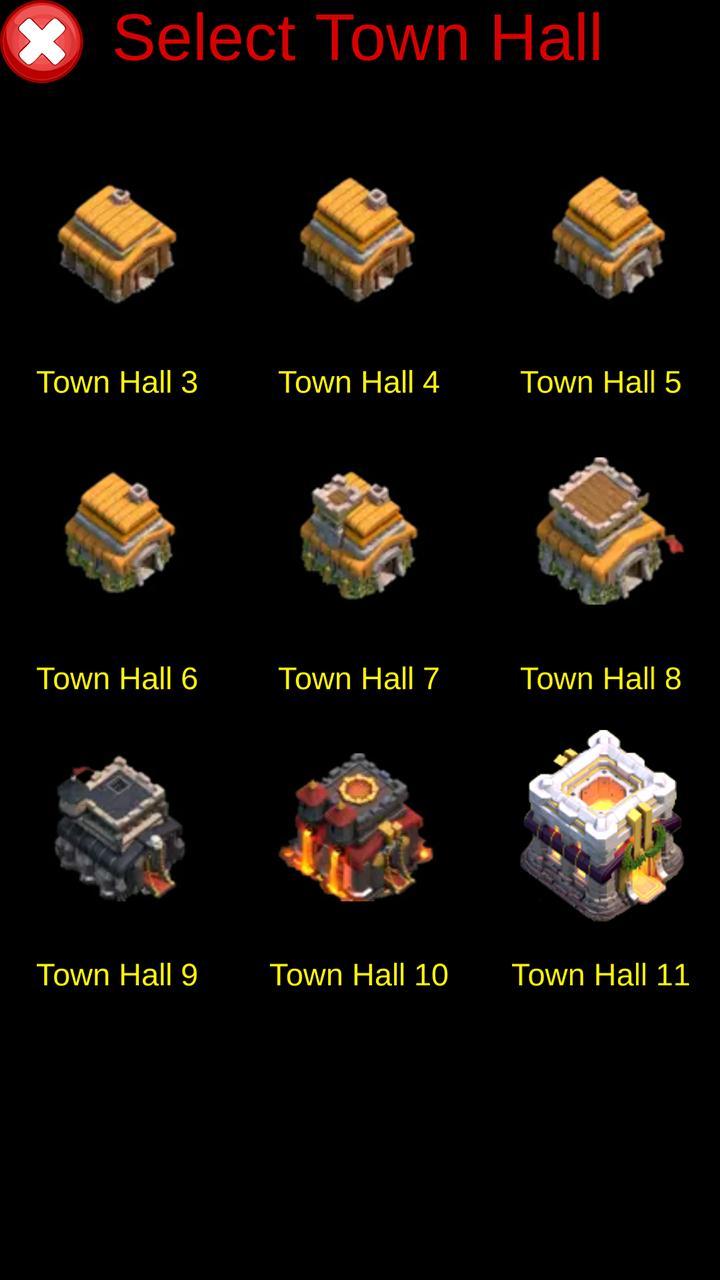This screenshot has width=720, height=1280.
Task: Click the Town Hall 5 text label
Action: point(600,381)
